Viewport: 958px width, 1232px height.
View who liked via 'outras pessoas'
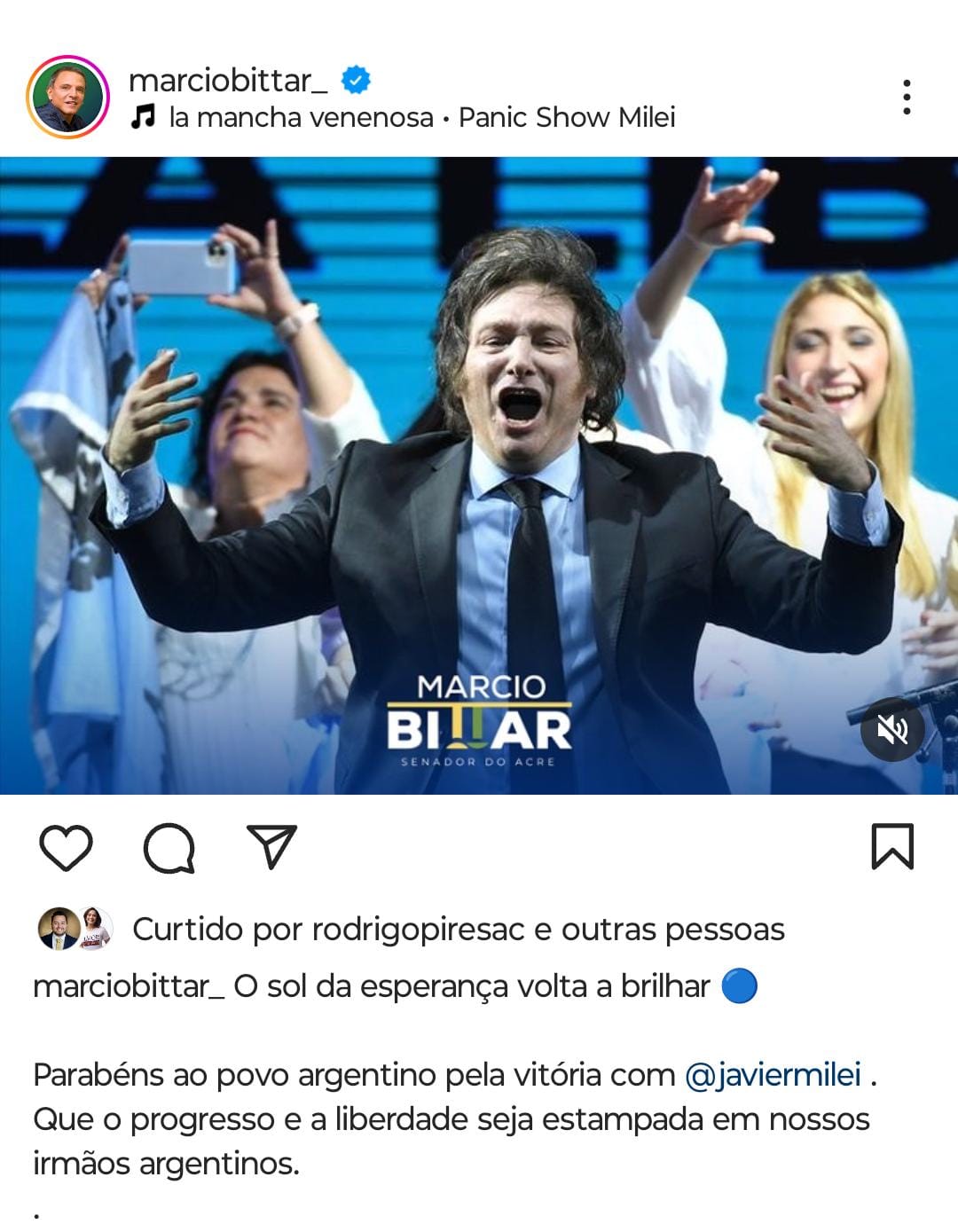672,930
